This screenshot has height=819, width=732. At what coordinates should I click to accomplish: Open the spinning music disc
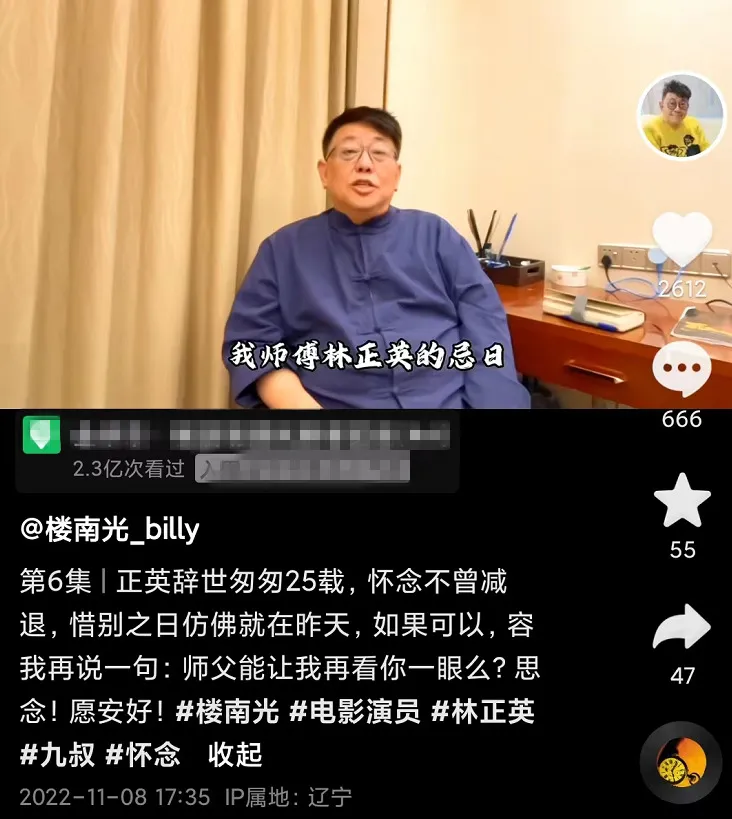coord(681,762)
